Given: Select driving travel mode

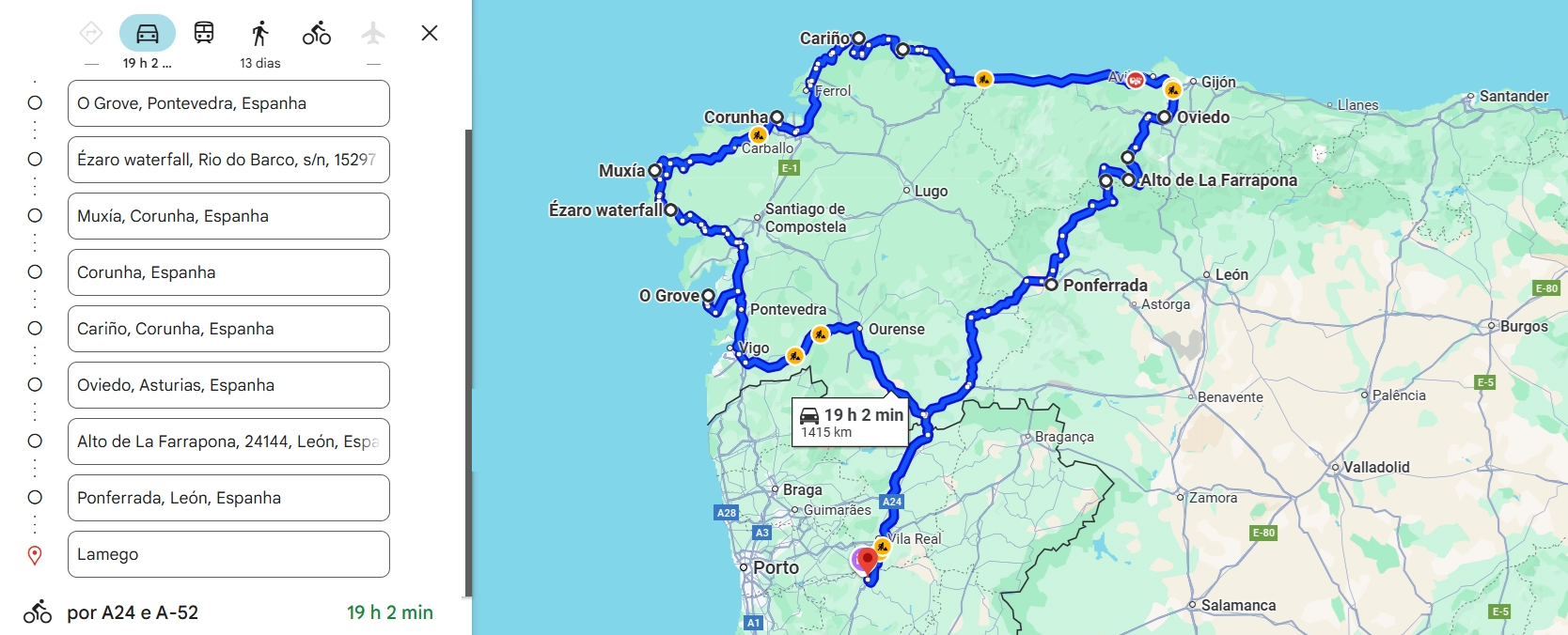Looking at the screenshot, I should (148, 34).
